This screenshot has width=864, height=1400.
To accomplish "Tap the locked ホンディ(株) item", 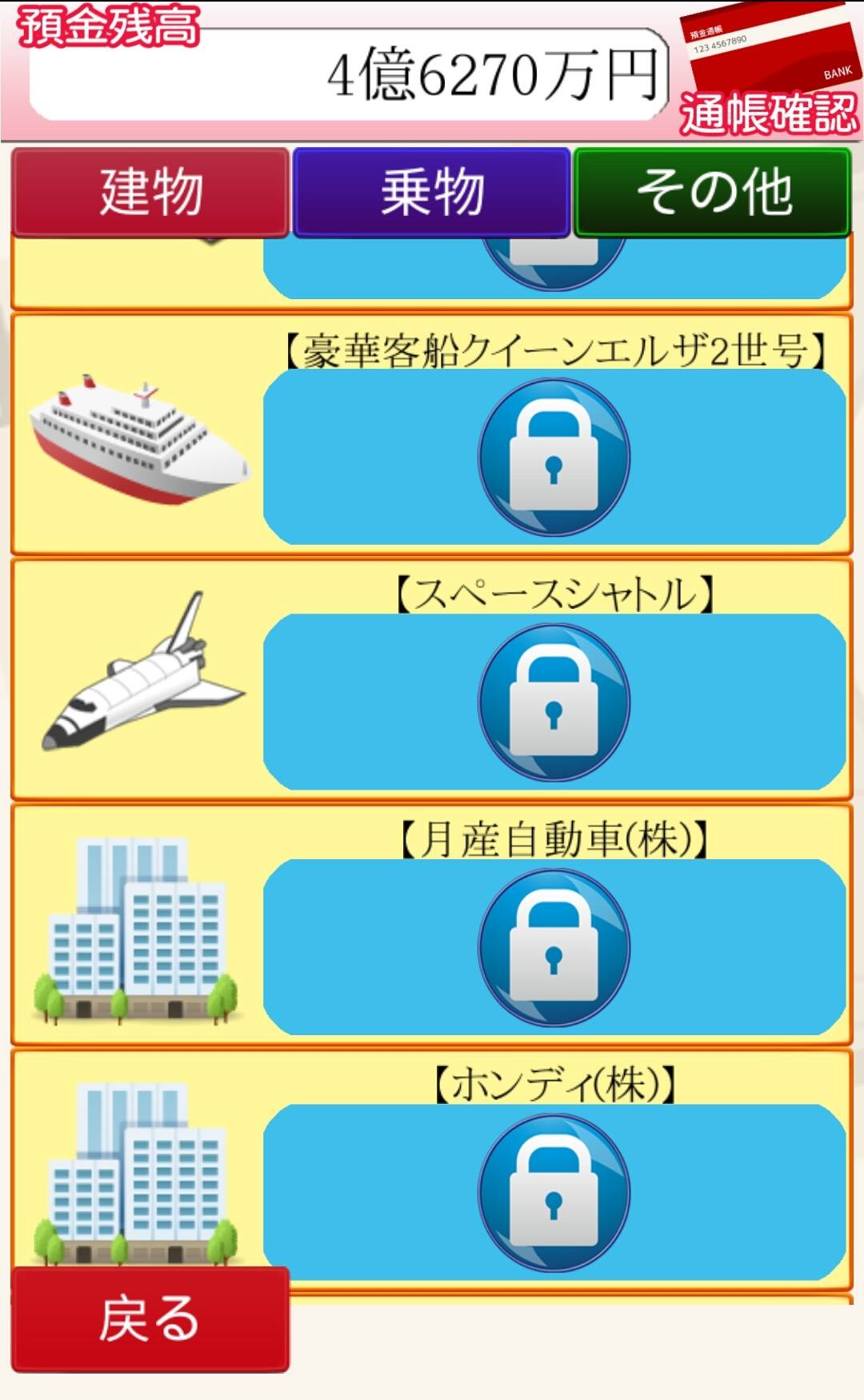I will (554, 1193).
